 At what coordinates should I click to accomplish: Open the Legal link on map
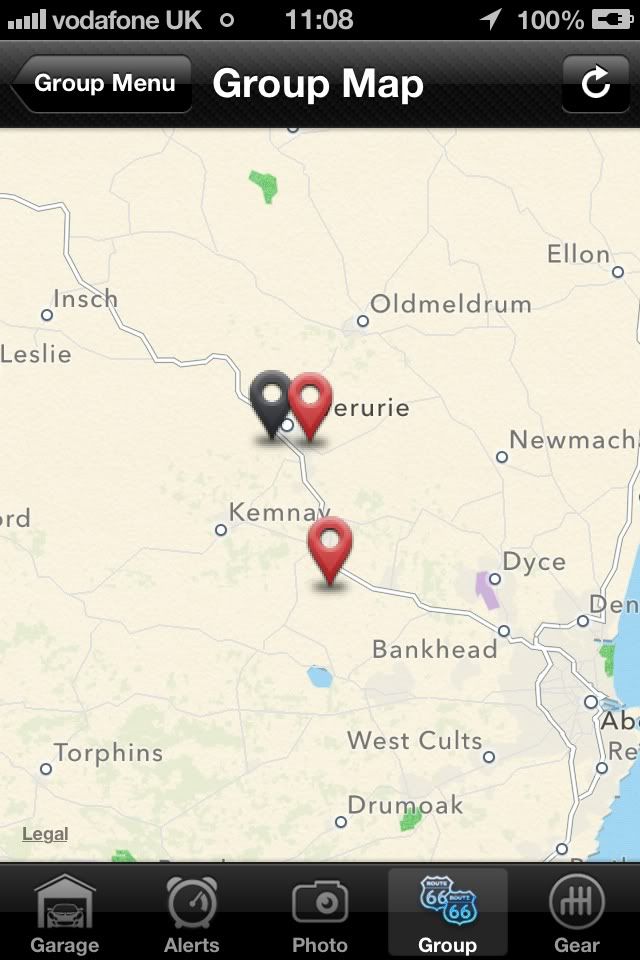(x=45, y=834)
